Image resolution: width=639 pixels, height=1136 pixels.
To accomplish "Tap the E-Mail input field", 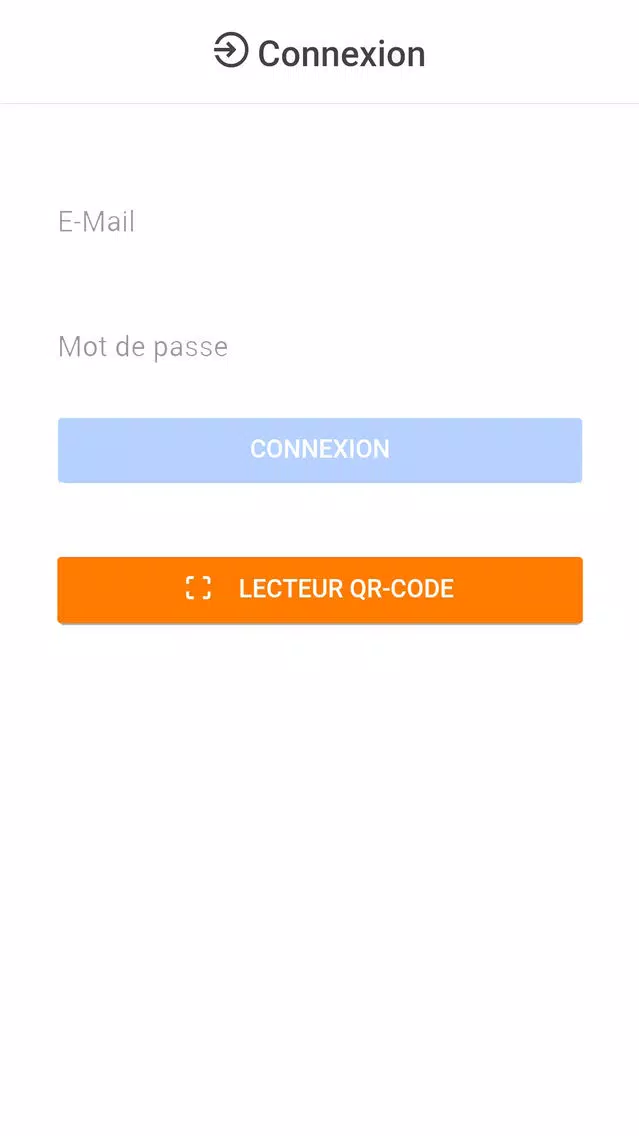I will pyautogui.click(x=320, y=222).
